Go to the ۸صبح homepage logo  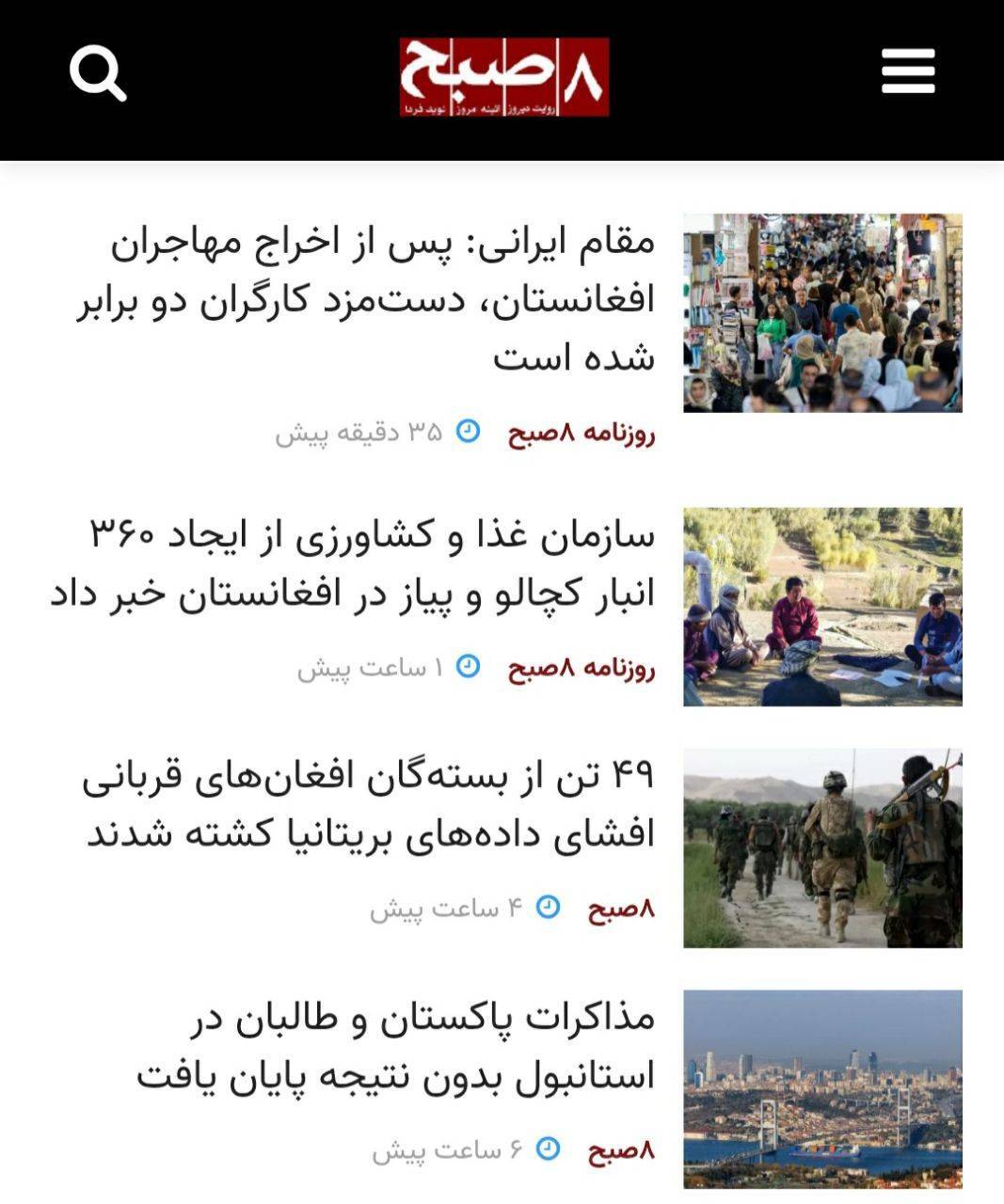(503, 77)
